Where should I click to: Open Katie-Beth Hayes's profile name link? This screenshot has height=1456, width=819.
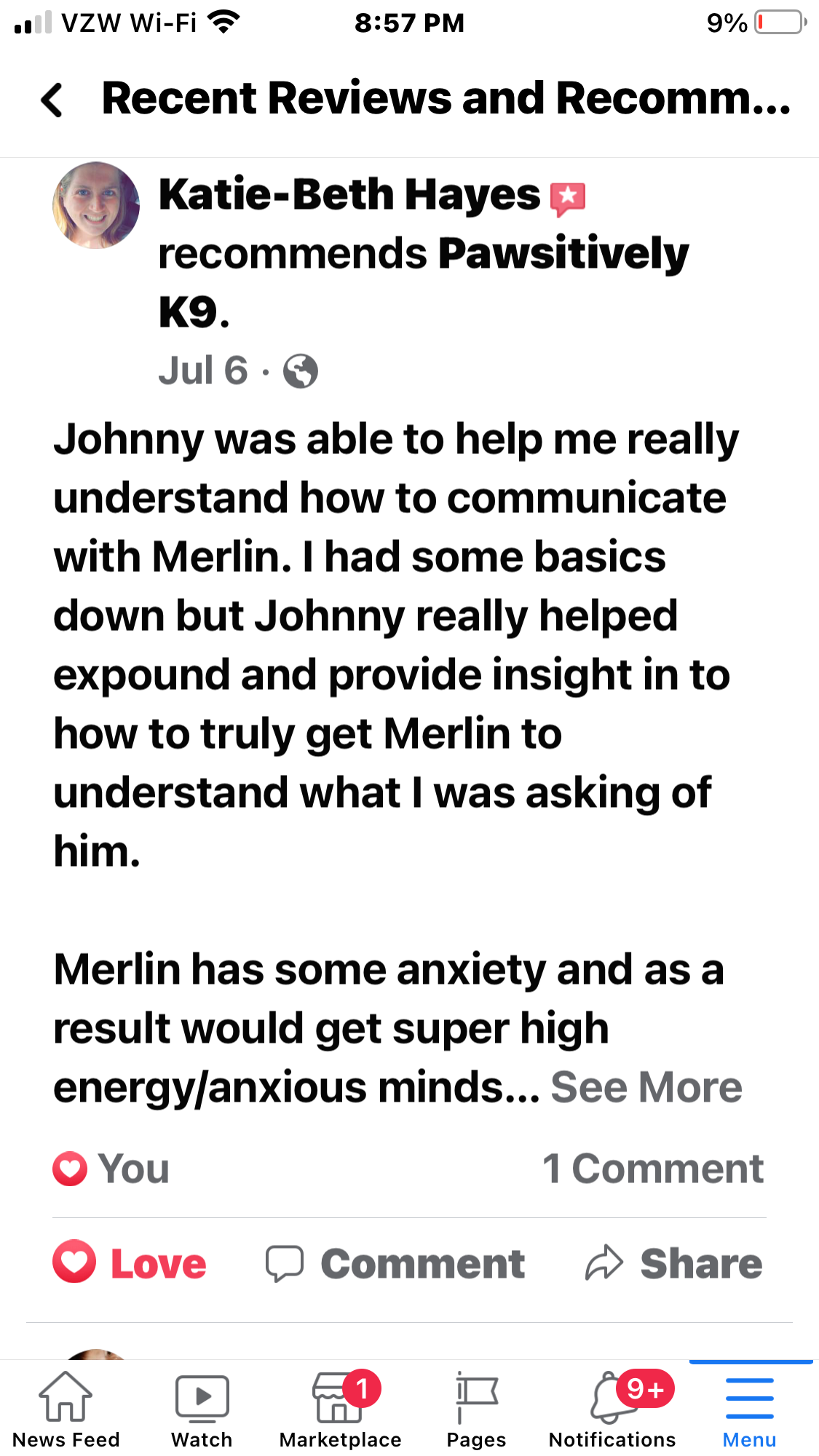click(x=349, y=195)
